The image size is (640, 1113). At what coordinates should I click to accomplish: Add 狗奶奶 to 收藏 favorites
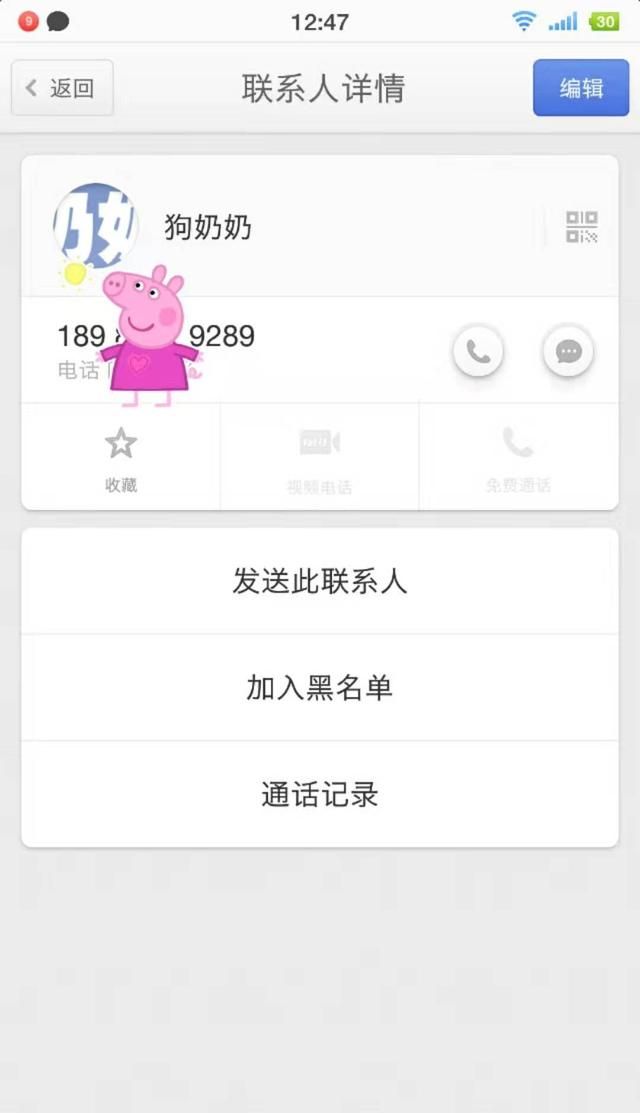pyautogui.click(x=121, y=457)
